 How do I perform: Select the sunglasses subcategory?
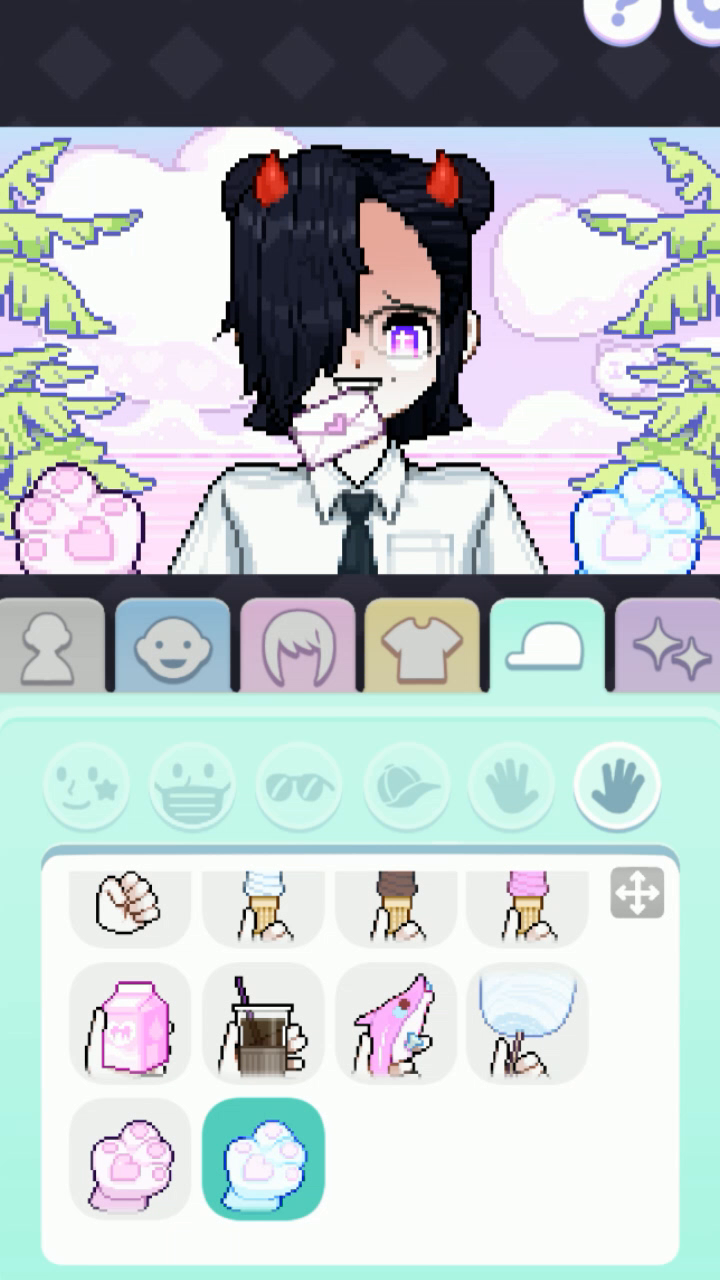298,786
